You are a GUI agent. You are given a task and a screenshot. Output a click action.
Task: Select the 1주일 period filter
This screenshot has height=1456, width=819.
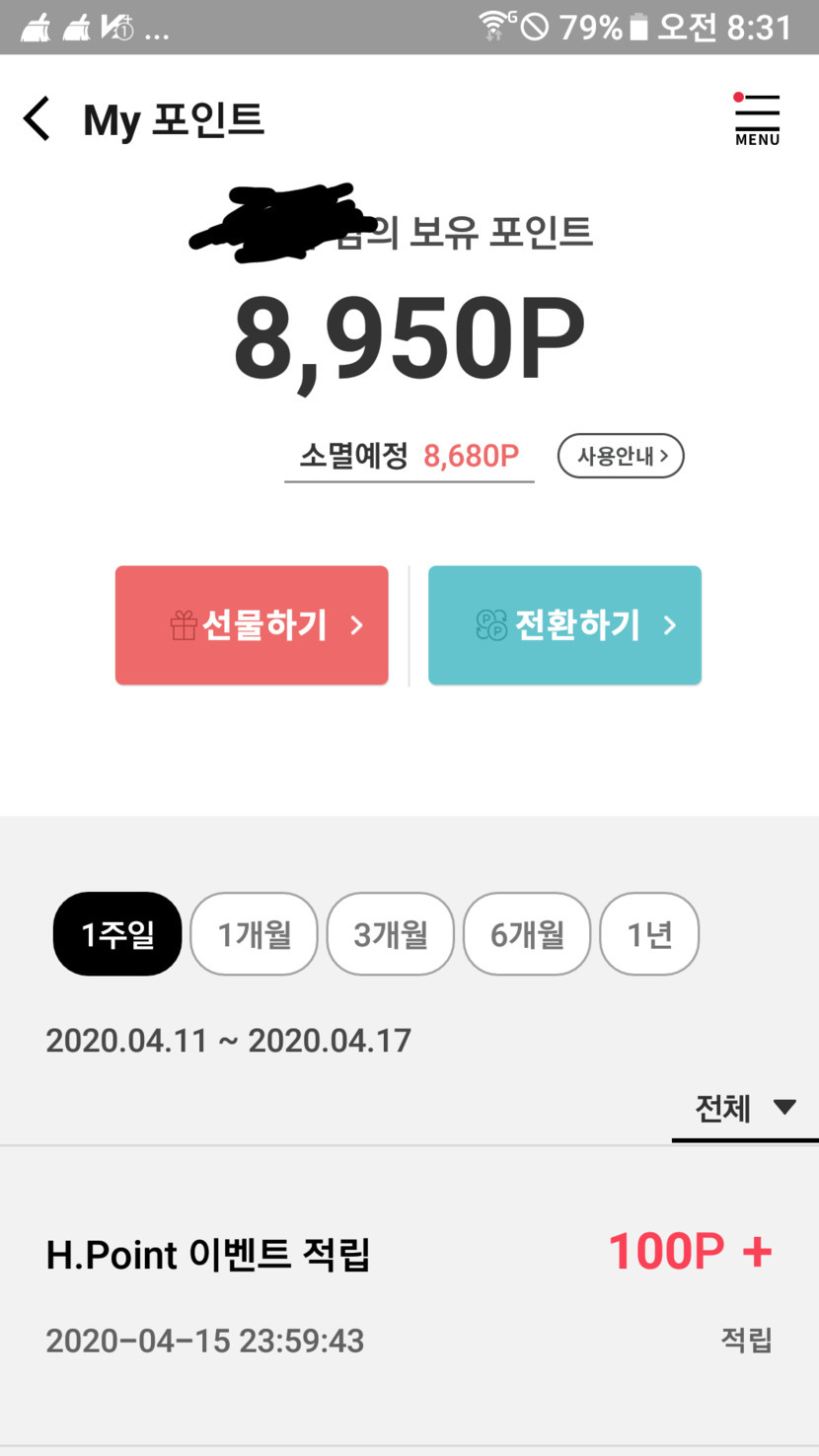pyautogui.click(x=117, y=934)
